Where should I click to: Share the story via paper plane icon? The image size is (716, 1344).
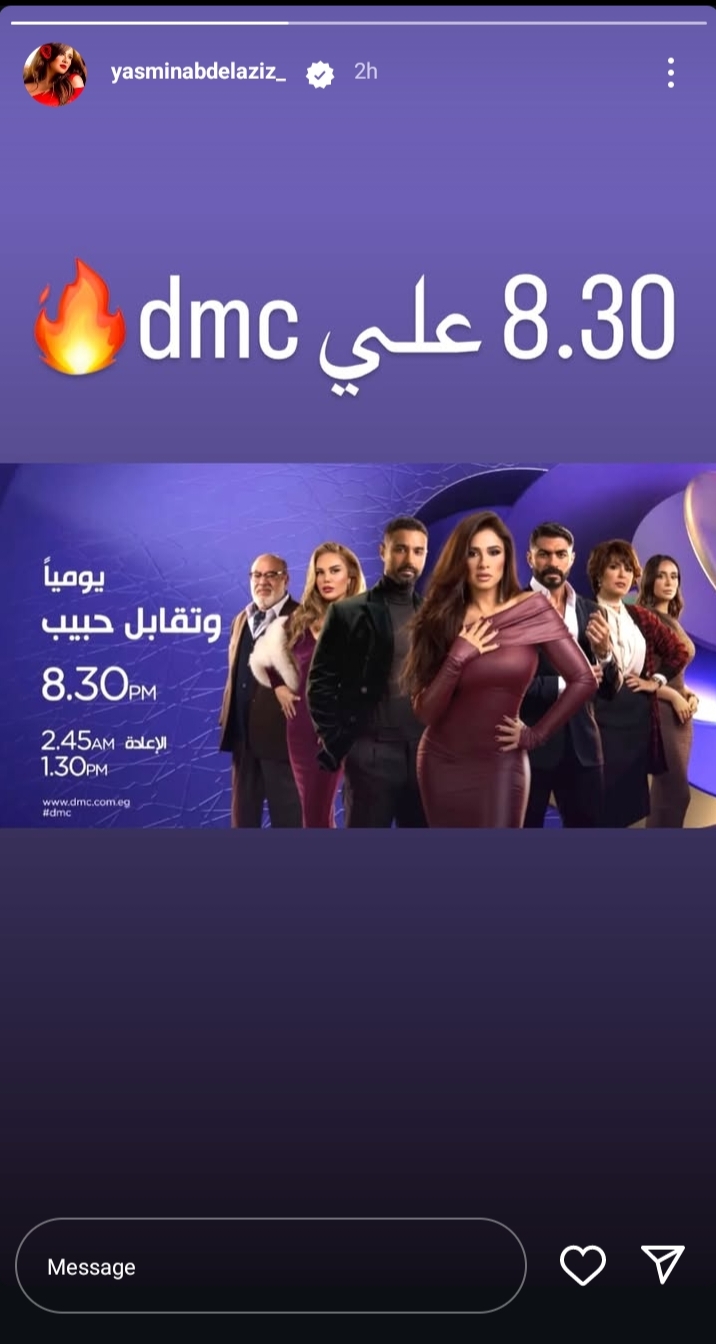[662, 1264]
